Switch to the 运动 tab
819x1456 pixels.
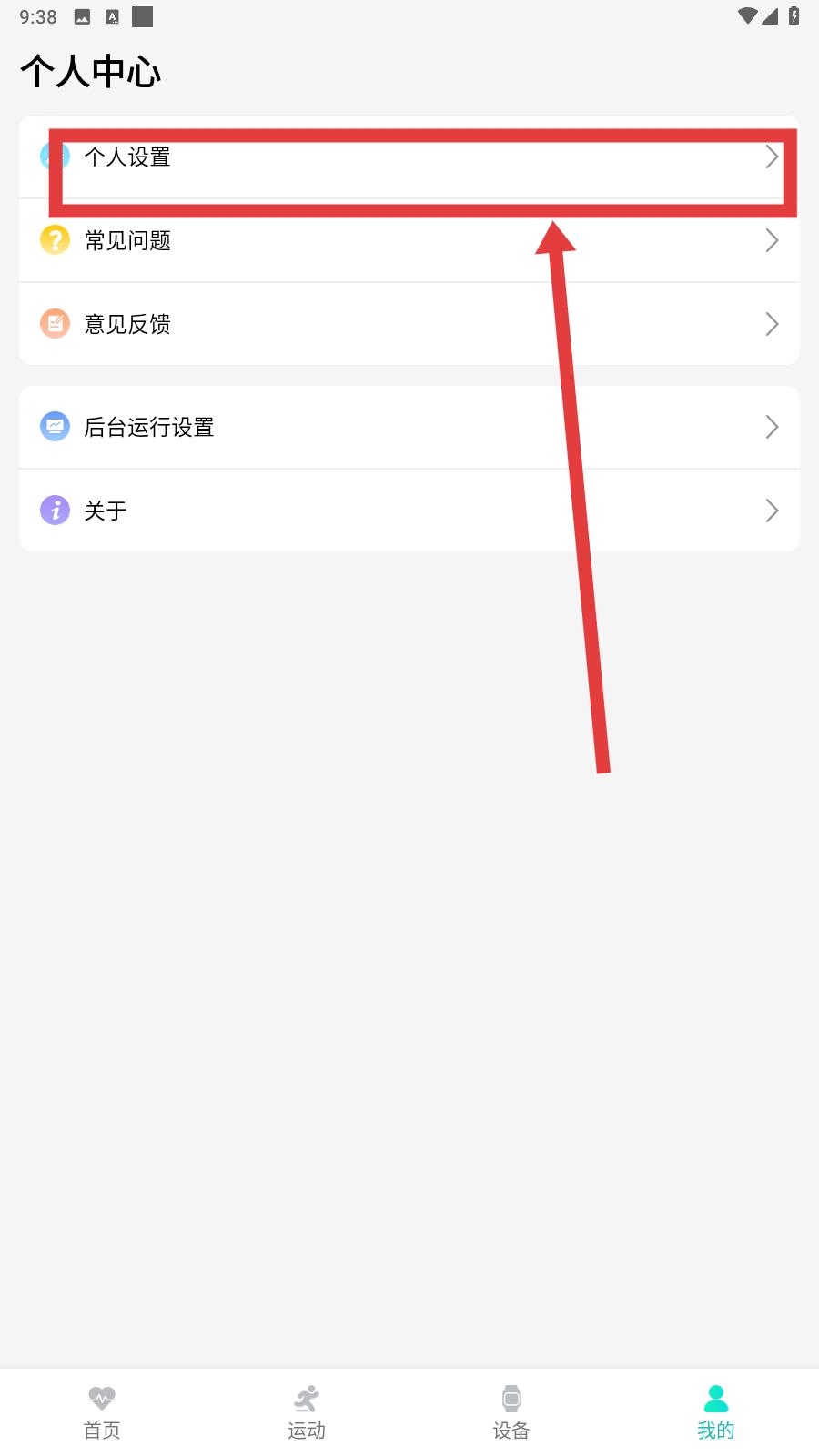[x=307, y=1412]
